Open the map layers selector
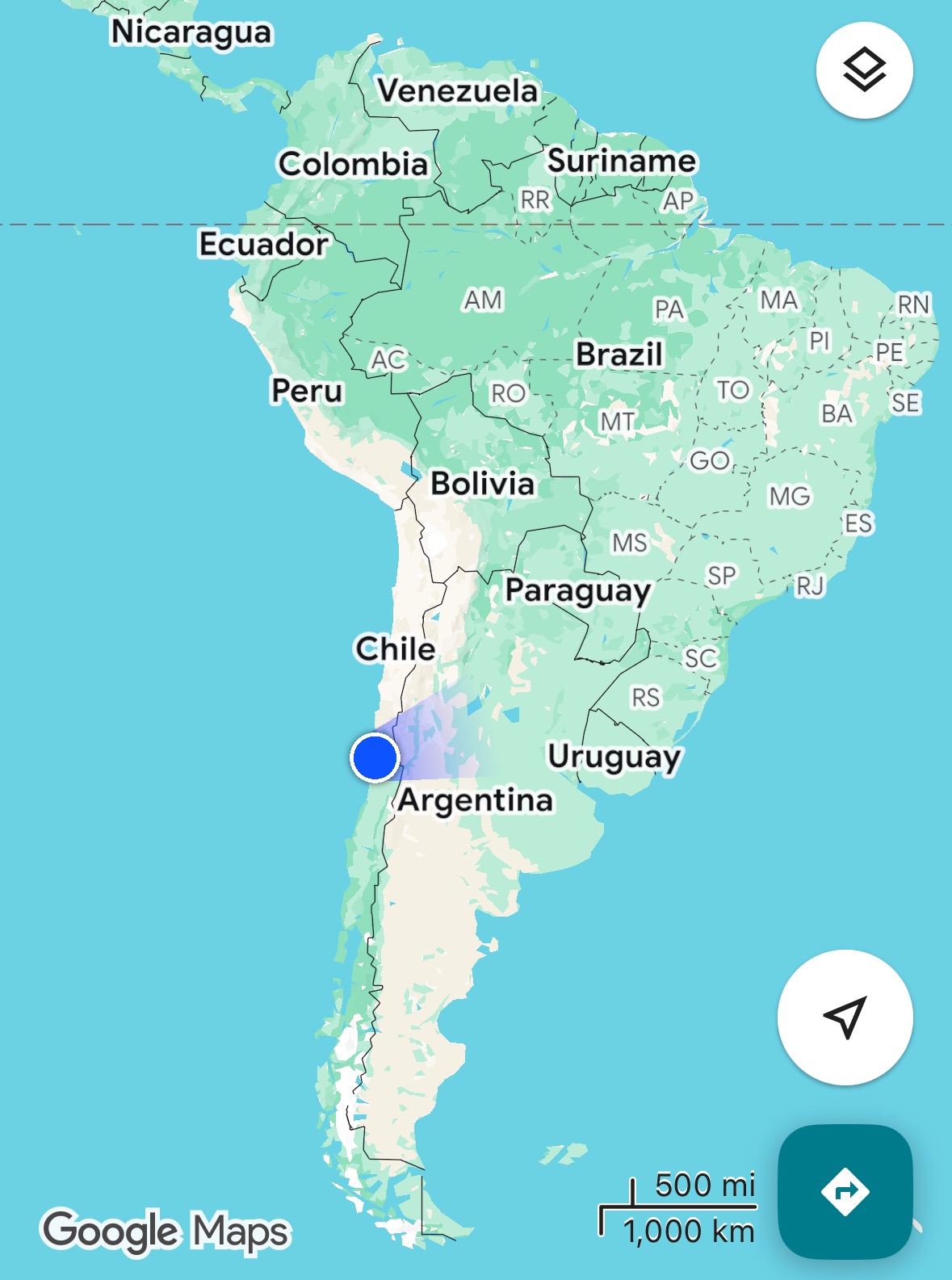952x1280 pixels. click(864, 70)
